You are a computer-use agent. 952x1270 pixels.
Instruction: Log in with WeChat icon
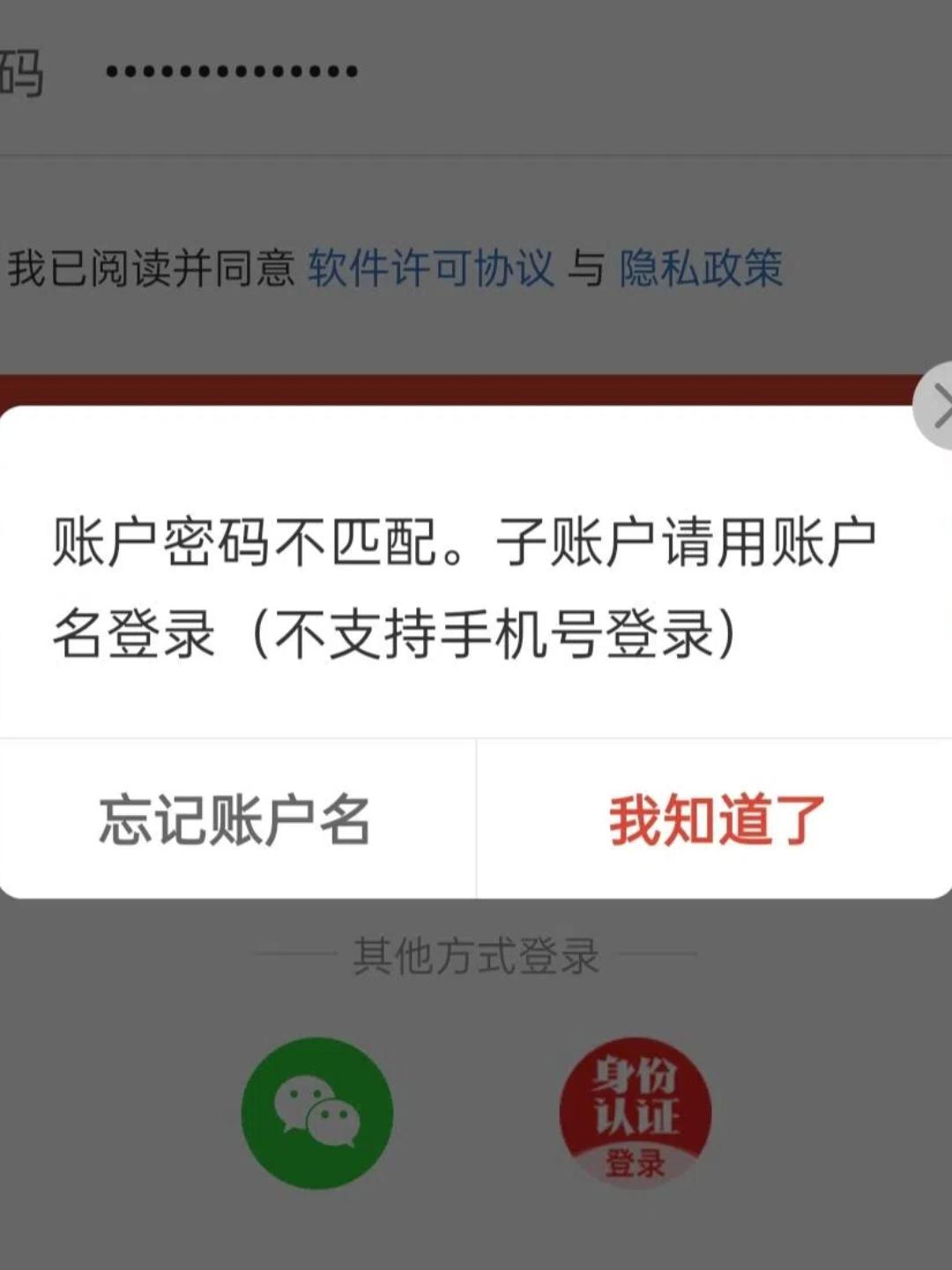[317, 1113]
